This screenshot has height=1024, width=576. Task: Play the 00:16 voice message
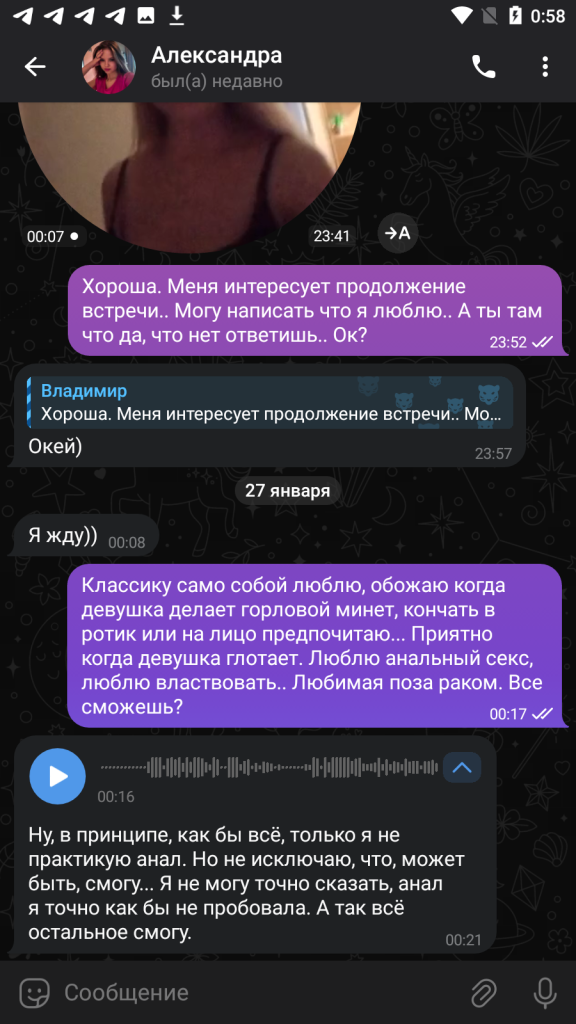coord(58,776)
